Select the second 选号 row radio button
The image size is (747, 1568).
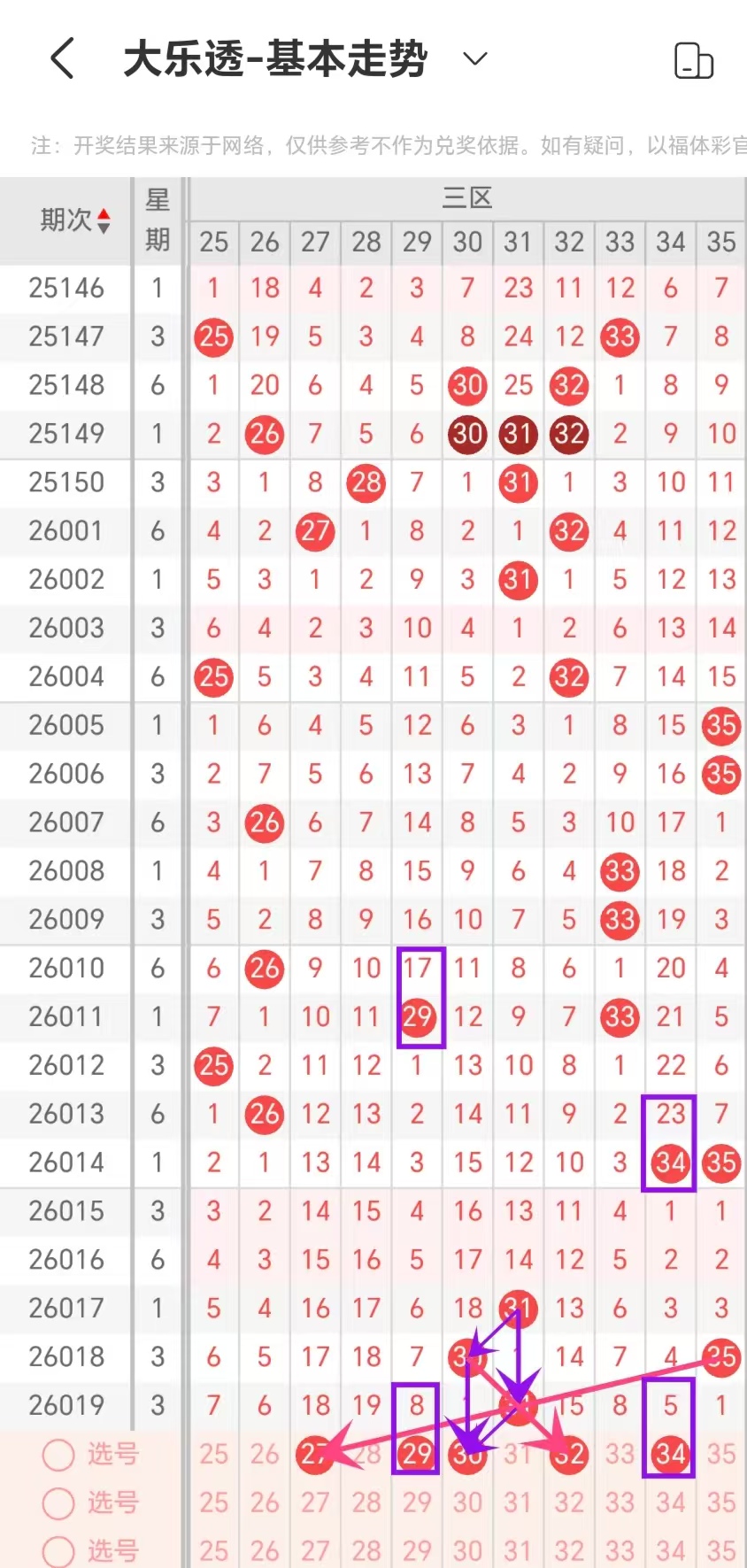(58, 1502)
